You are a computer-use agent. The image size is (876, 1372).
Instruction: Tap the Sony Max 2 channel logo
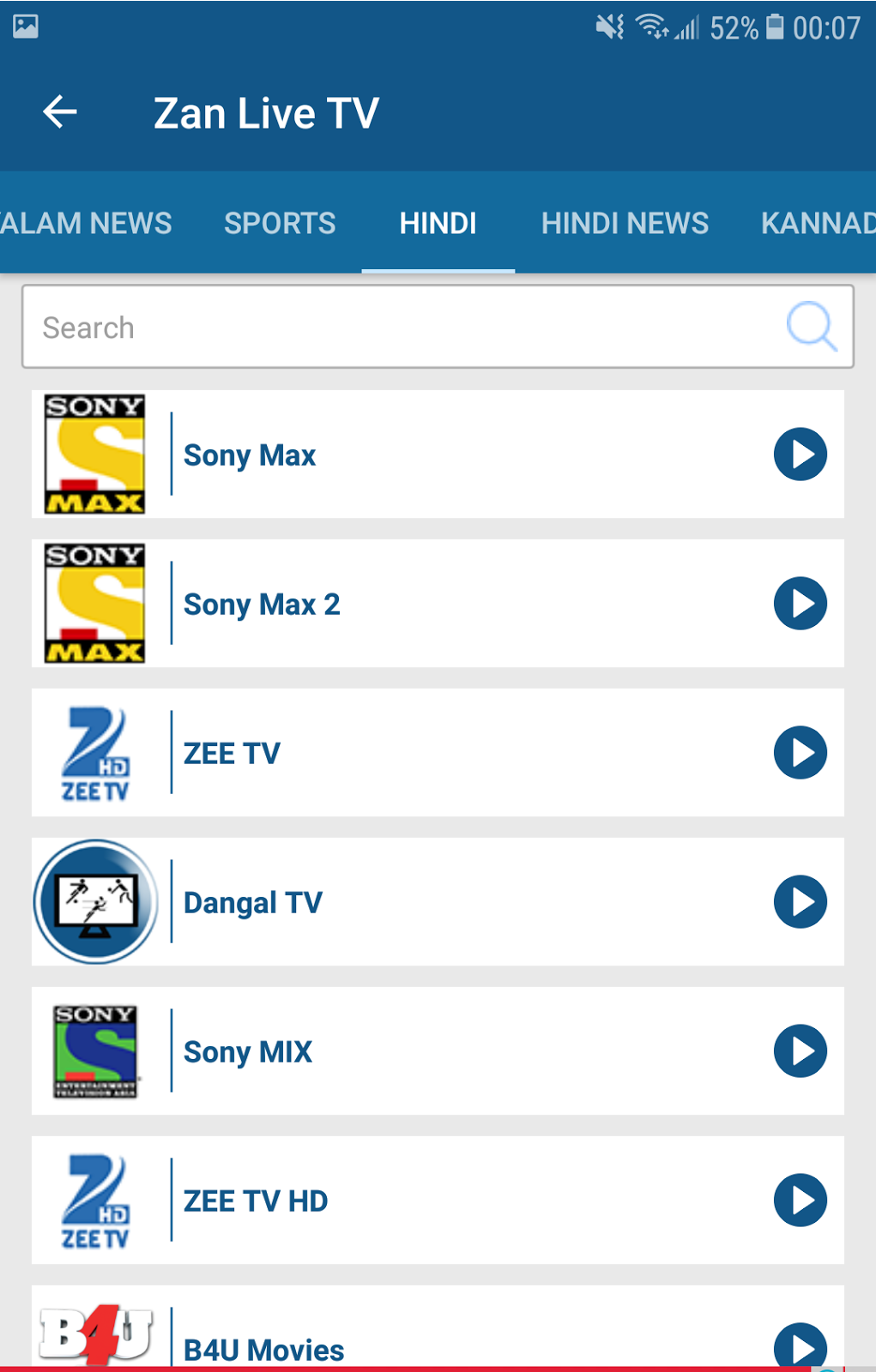point(94,603)
